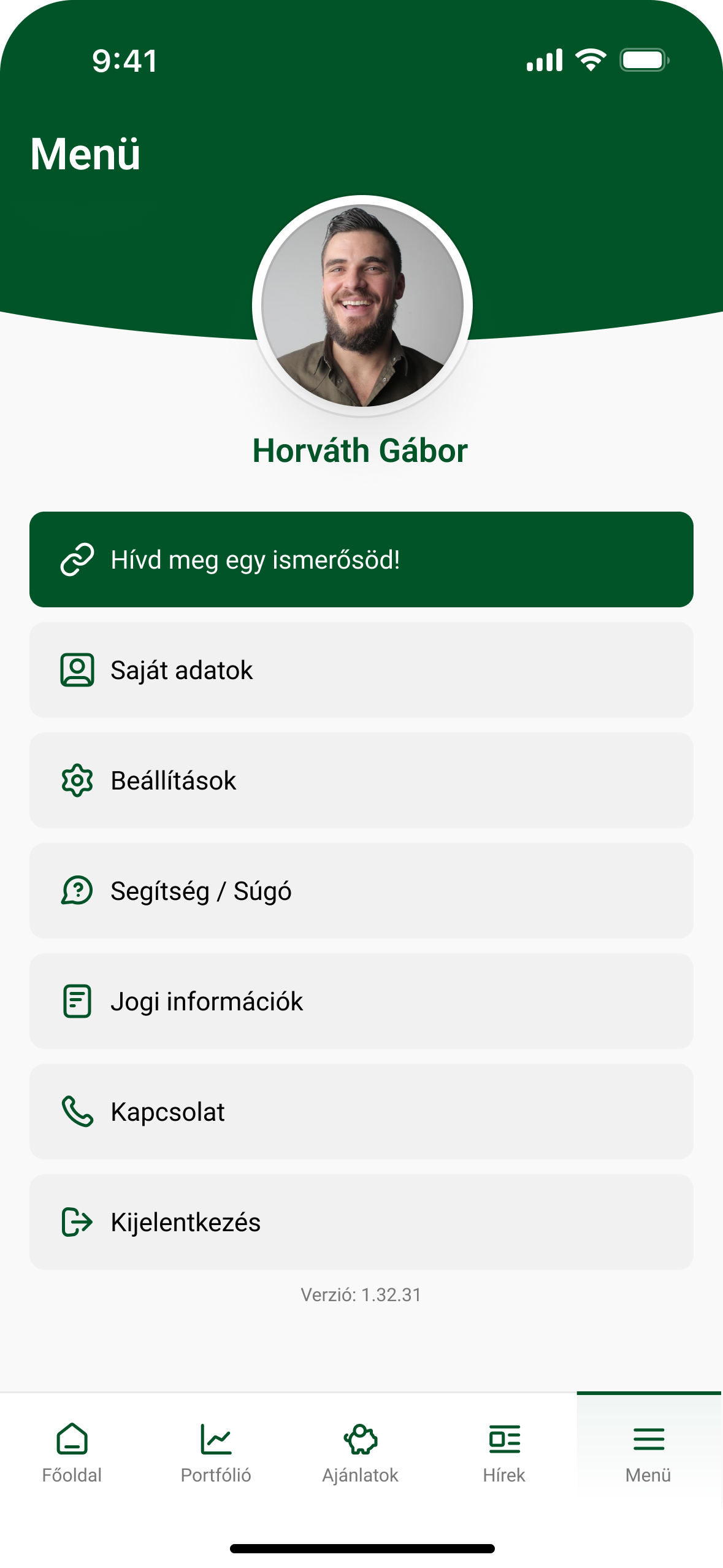Image resolution: width=723 pixels, height=1568 pixels.
Task: Open Saját adatok
Action: [x=361, y=670]
